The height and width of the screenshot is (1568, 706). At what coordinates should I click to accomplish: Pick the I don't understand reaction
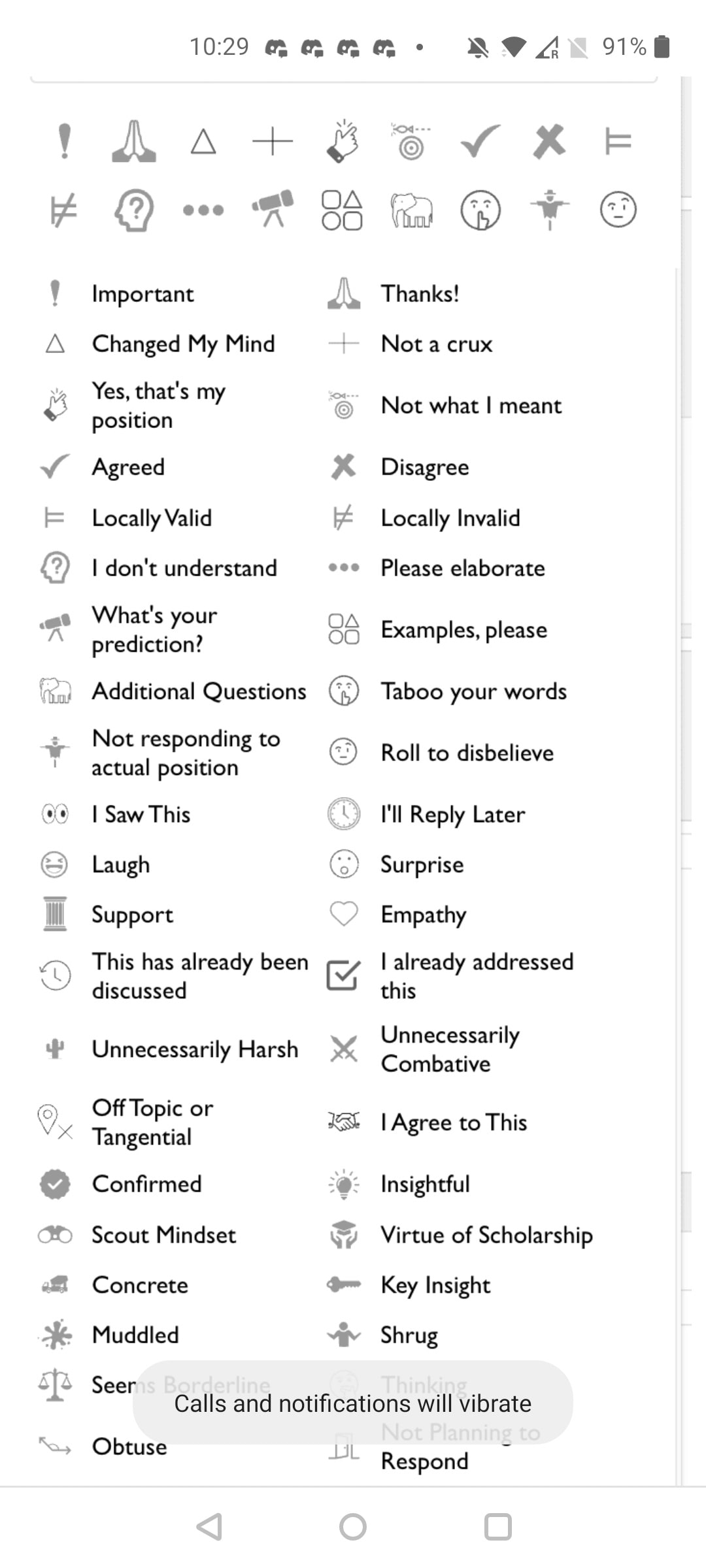pos(170,568)
